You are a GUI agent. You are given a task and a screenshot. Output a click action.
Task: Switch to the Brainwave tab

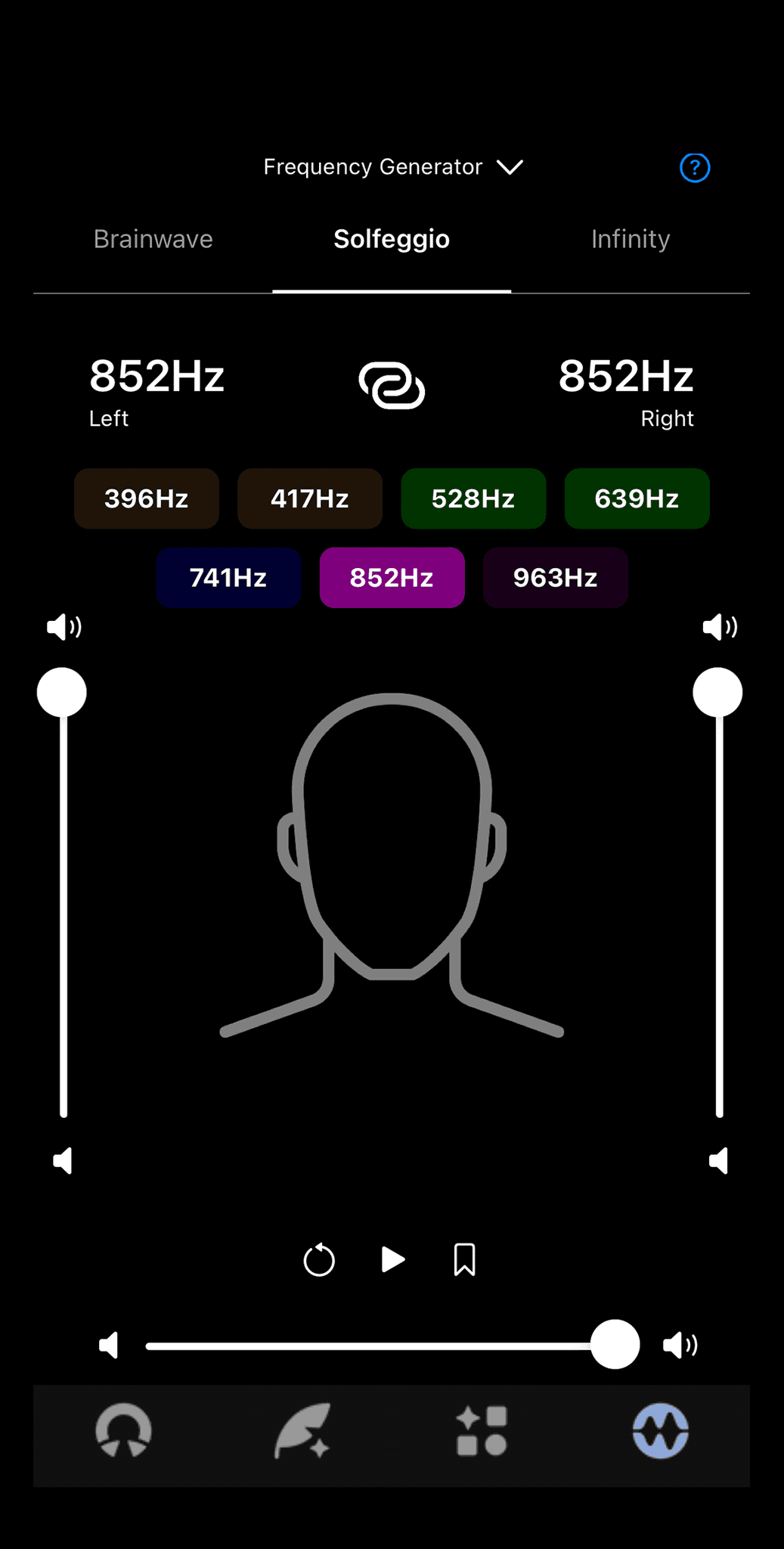(x=153, y=239)
